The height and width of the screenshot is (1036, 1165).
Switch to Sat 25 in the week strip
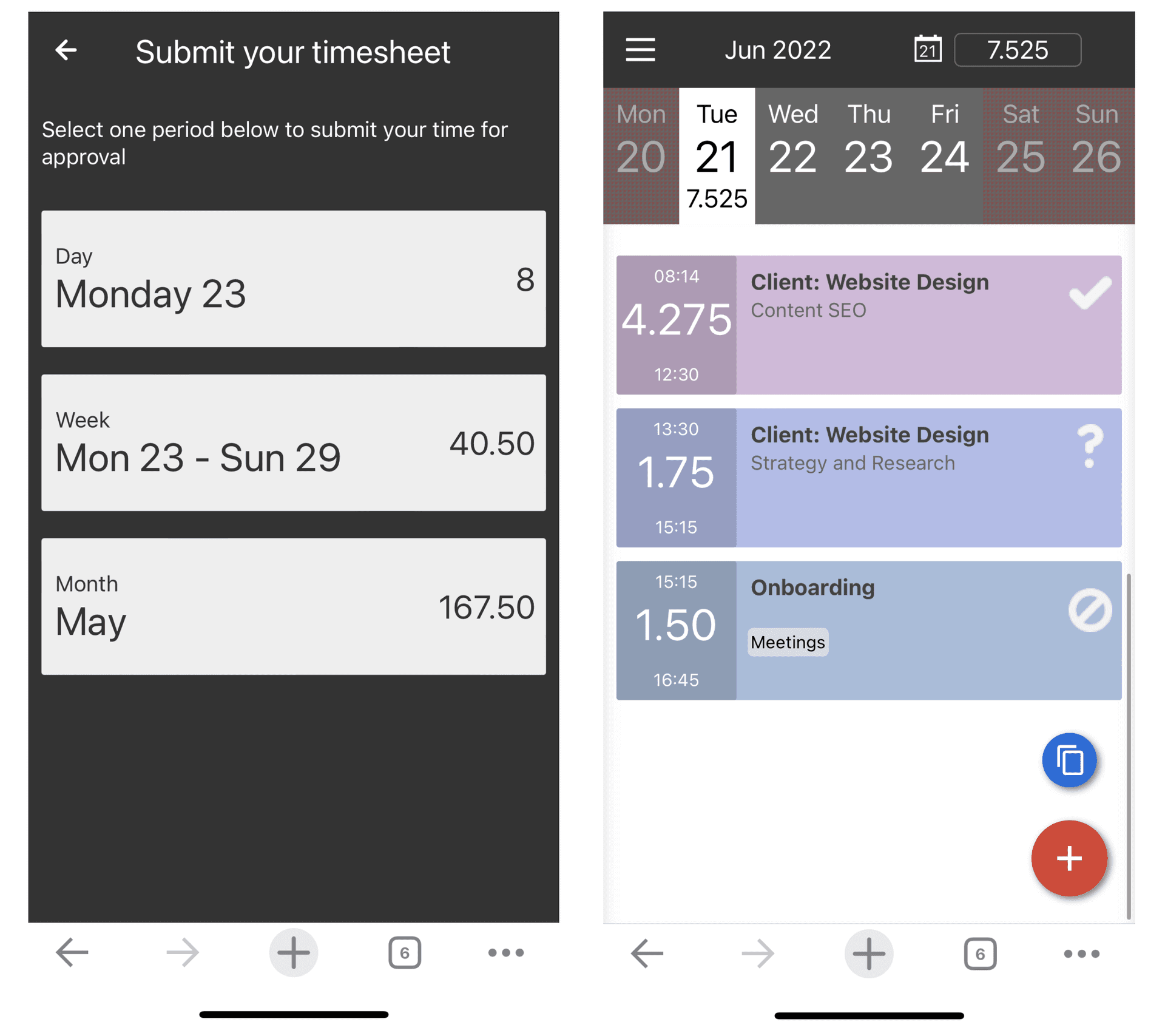pyautogui.click(x=1021, y=146)
